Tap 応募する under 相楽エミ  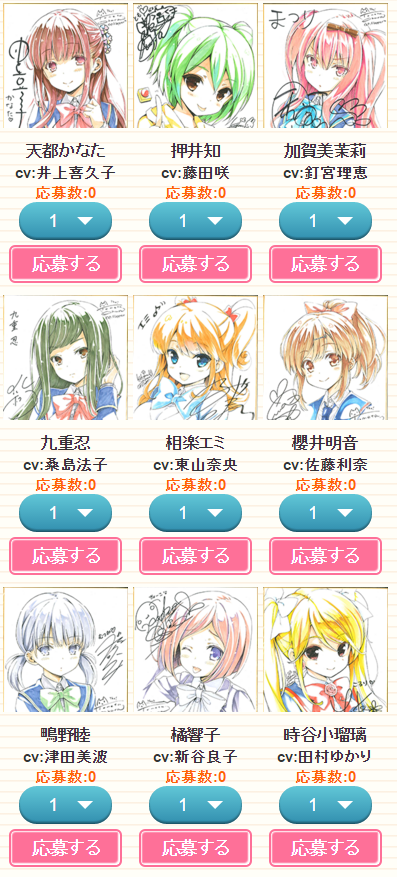195,556
